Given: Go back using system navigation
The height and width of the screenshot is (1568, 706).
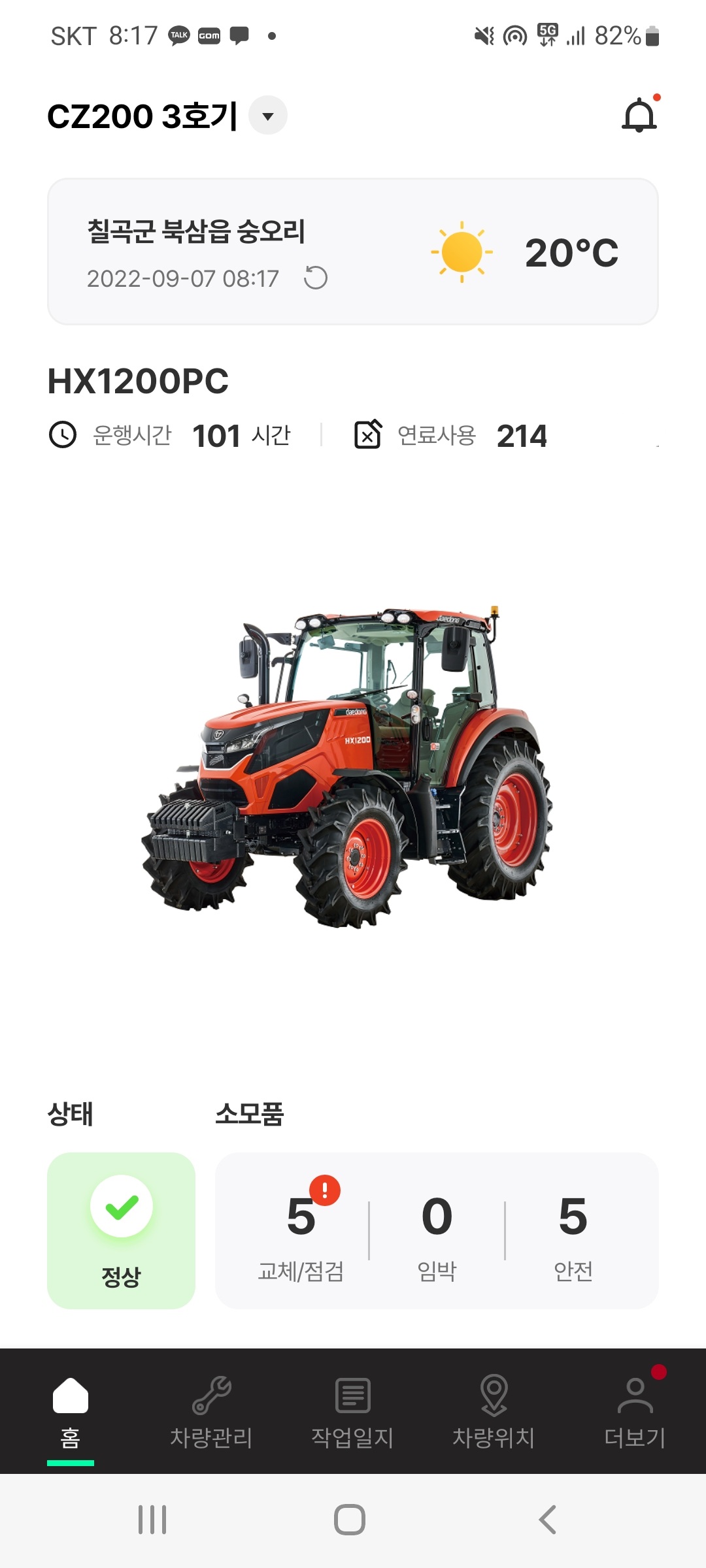Looking at the screenshot, I should pos(548,1520).
